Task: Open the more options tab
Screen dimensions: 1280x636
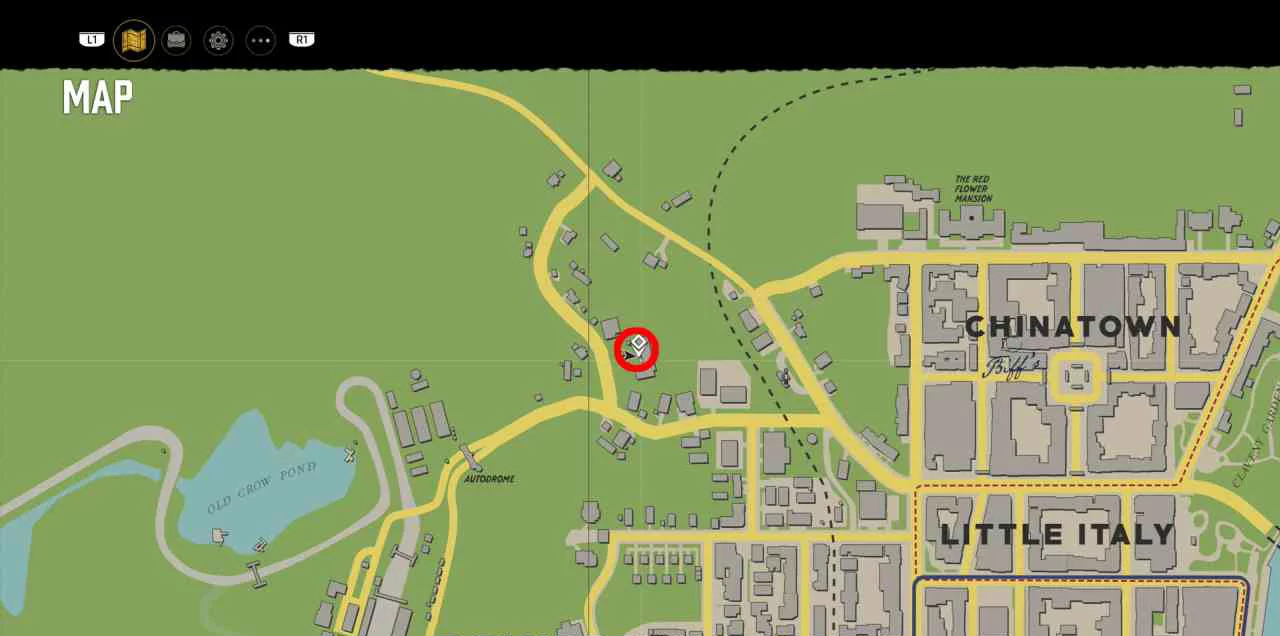Action: click(x=260, y=40)
